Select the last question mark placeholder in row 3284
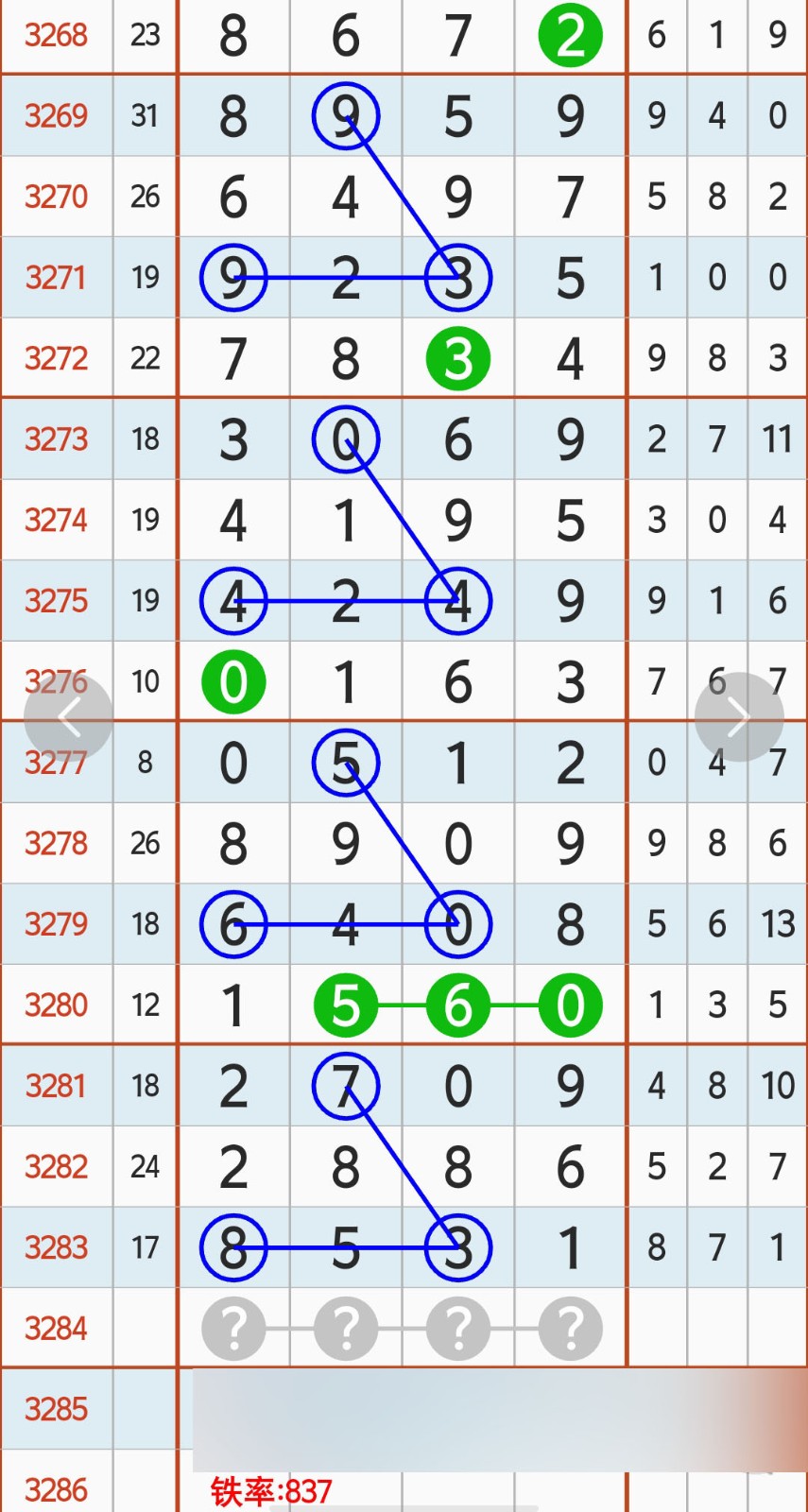The width and height of the screenshot is (808, 1512). (570, 1328)
